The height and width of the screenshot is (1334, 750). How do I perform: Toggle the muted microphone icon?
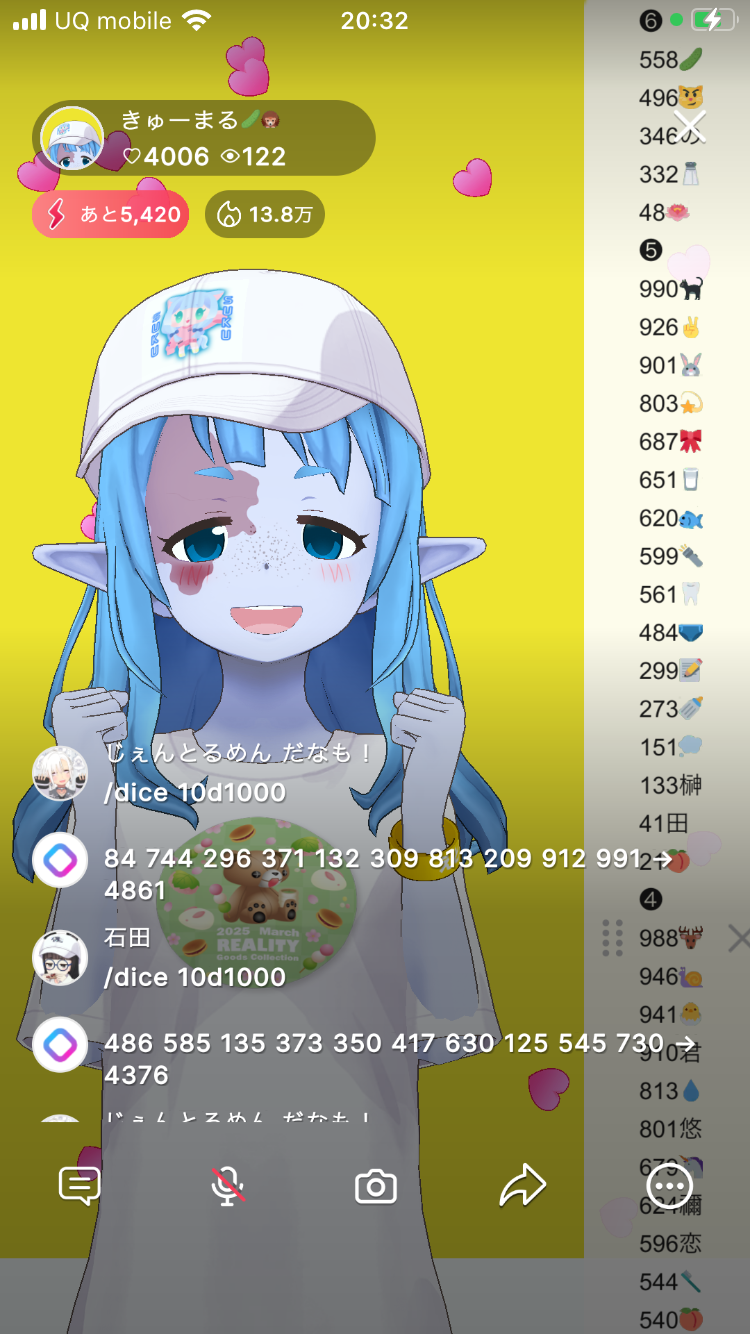(x=228, y=1186)
